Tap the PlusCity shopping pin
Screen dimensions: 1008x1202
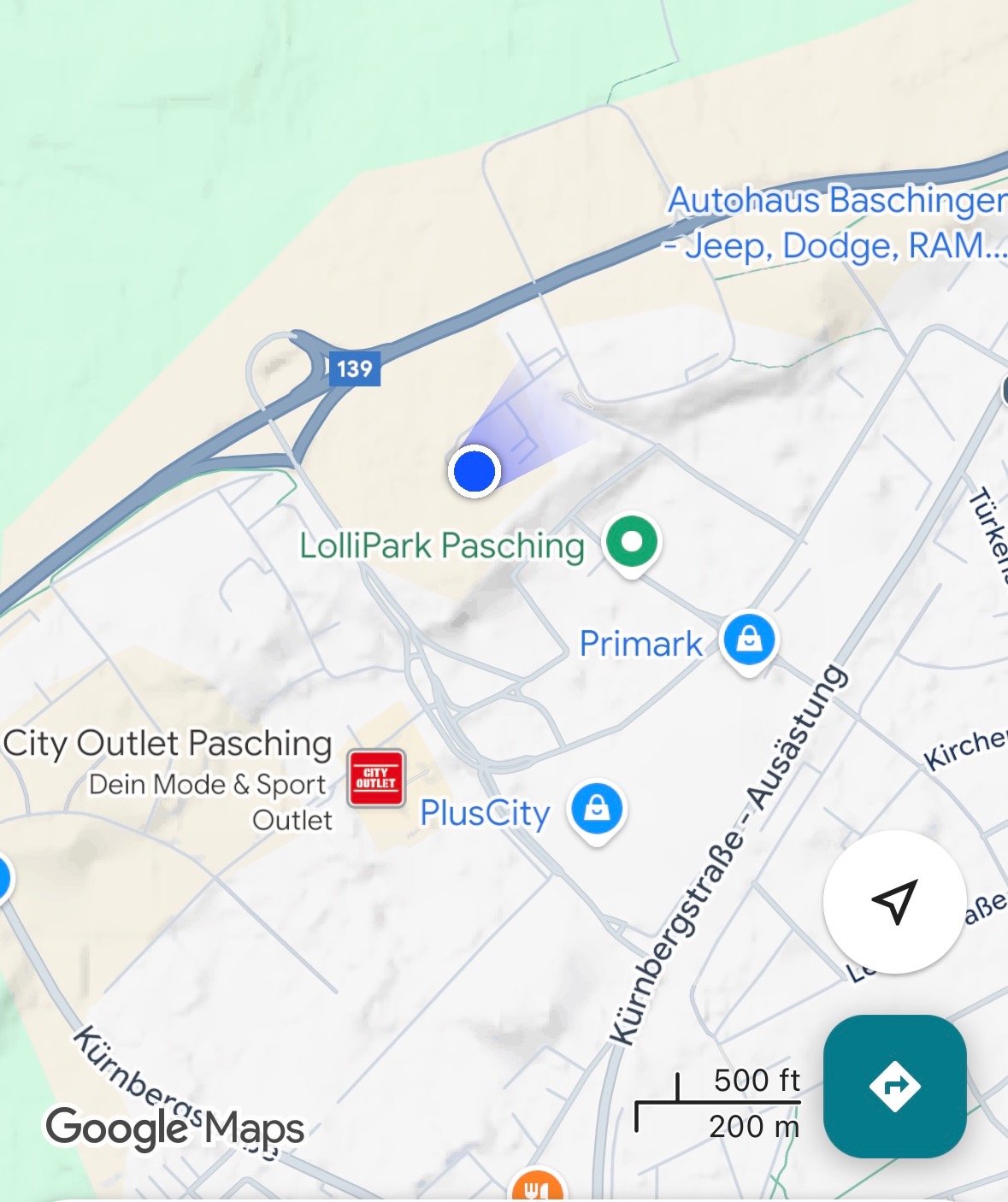[x=598, y=809]
